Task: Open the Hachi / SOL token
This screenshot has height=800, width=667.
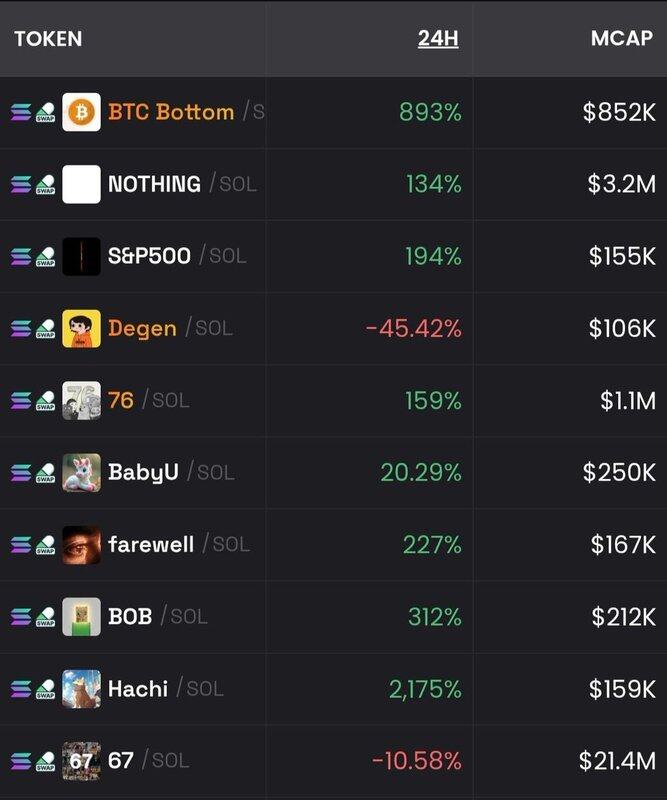Action: click(138, 688)
